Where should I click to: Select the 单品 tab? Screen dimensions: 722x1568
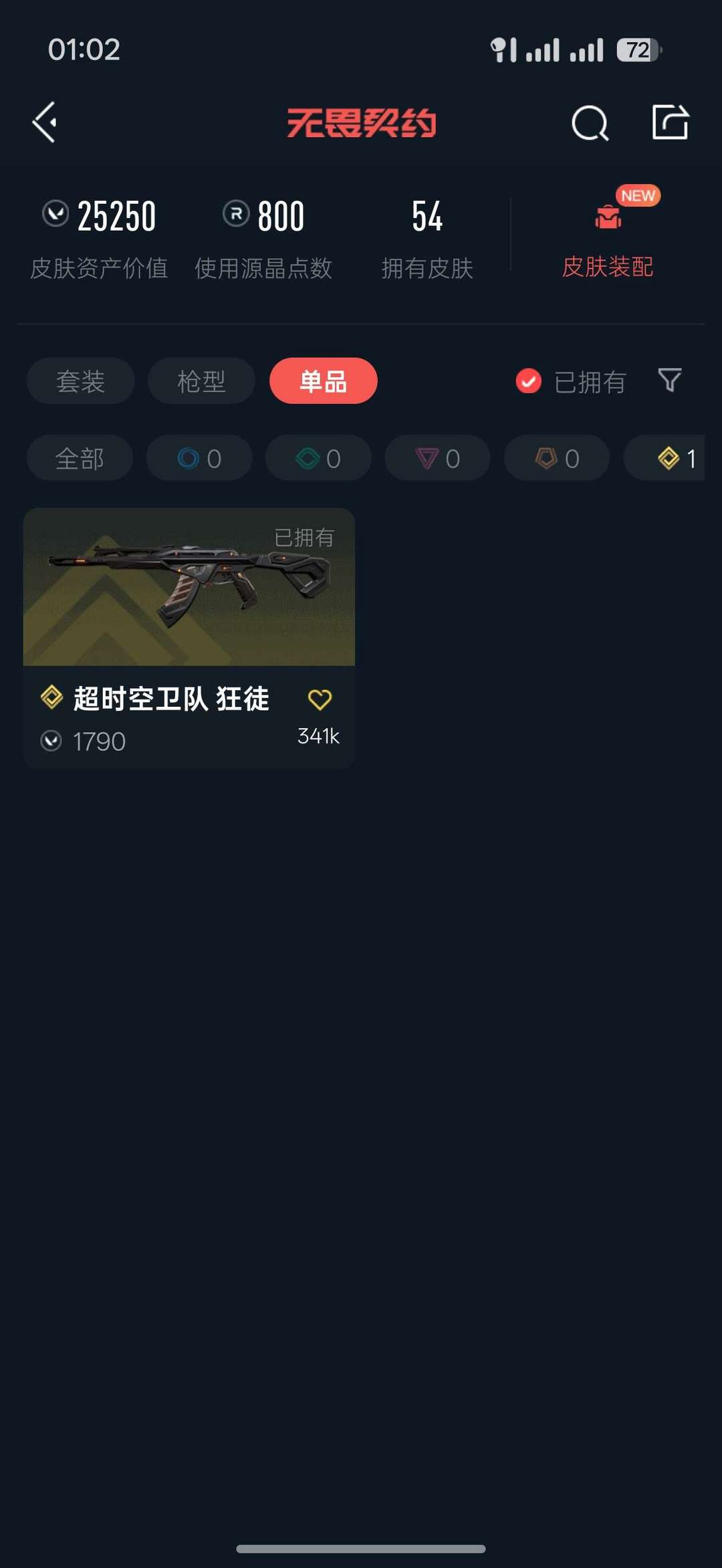323,381
